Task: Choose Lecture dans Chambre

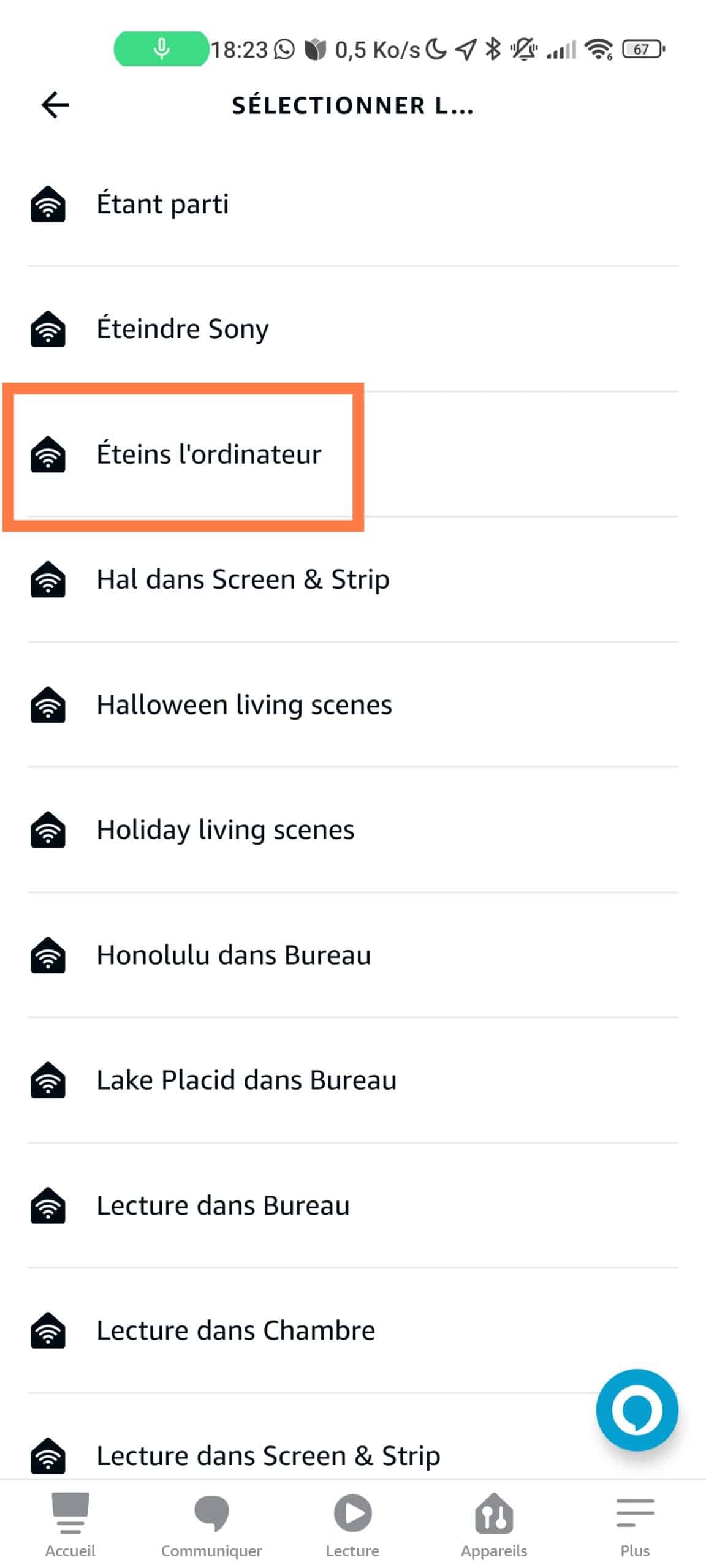Action: pyautogui.click(x=353, y=1330)
